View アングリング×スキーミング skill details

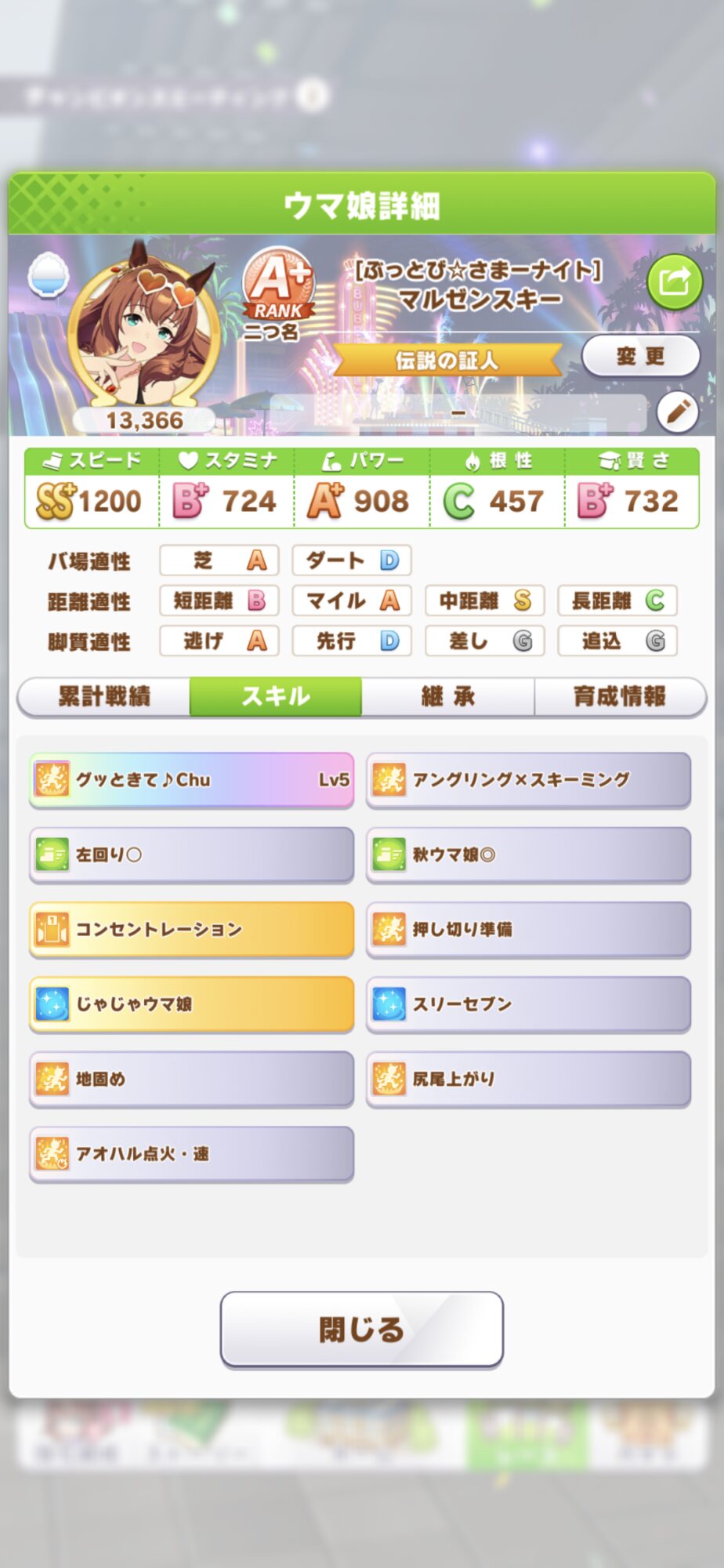528,779
